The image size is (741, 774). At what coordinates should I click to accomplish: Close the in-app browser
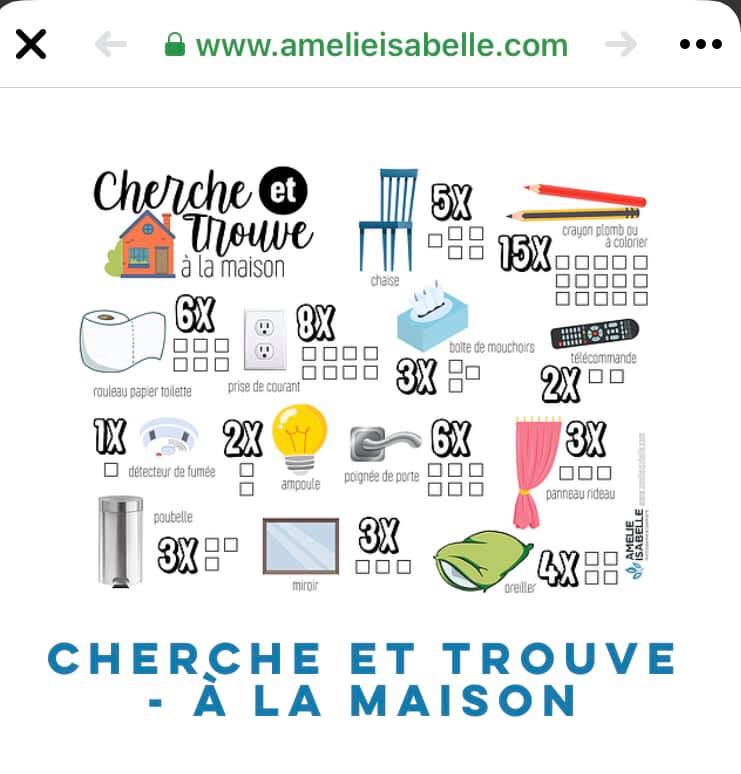[31, 44]
